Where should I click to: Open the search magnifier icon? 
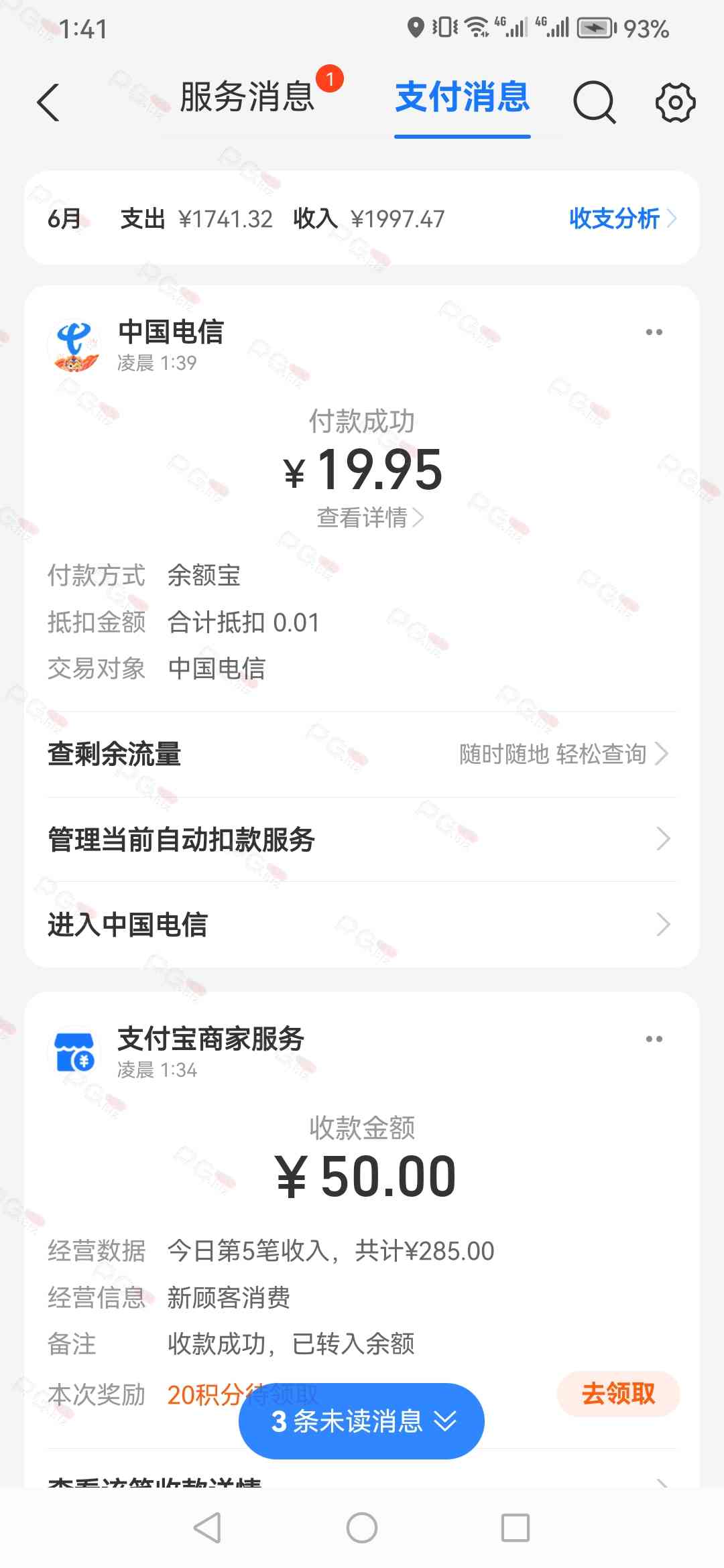pos(594,103)
